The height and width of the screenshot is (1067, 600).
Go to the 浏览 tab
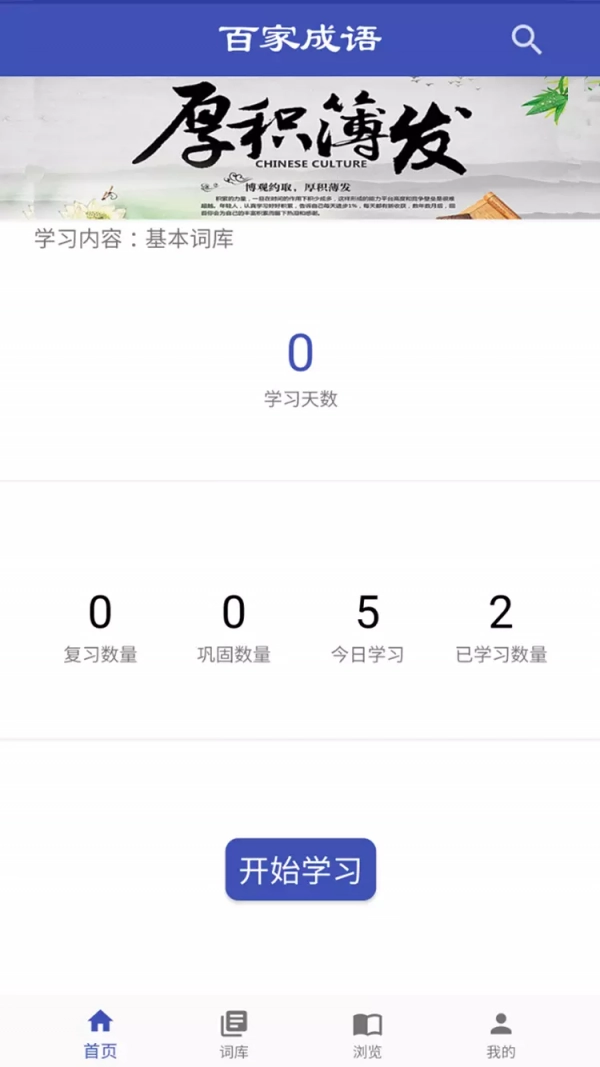[367, 1034]
